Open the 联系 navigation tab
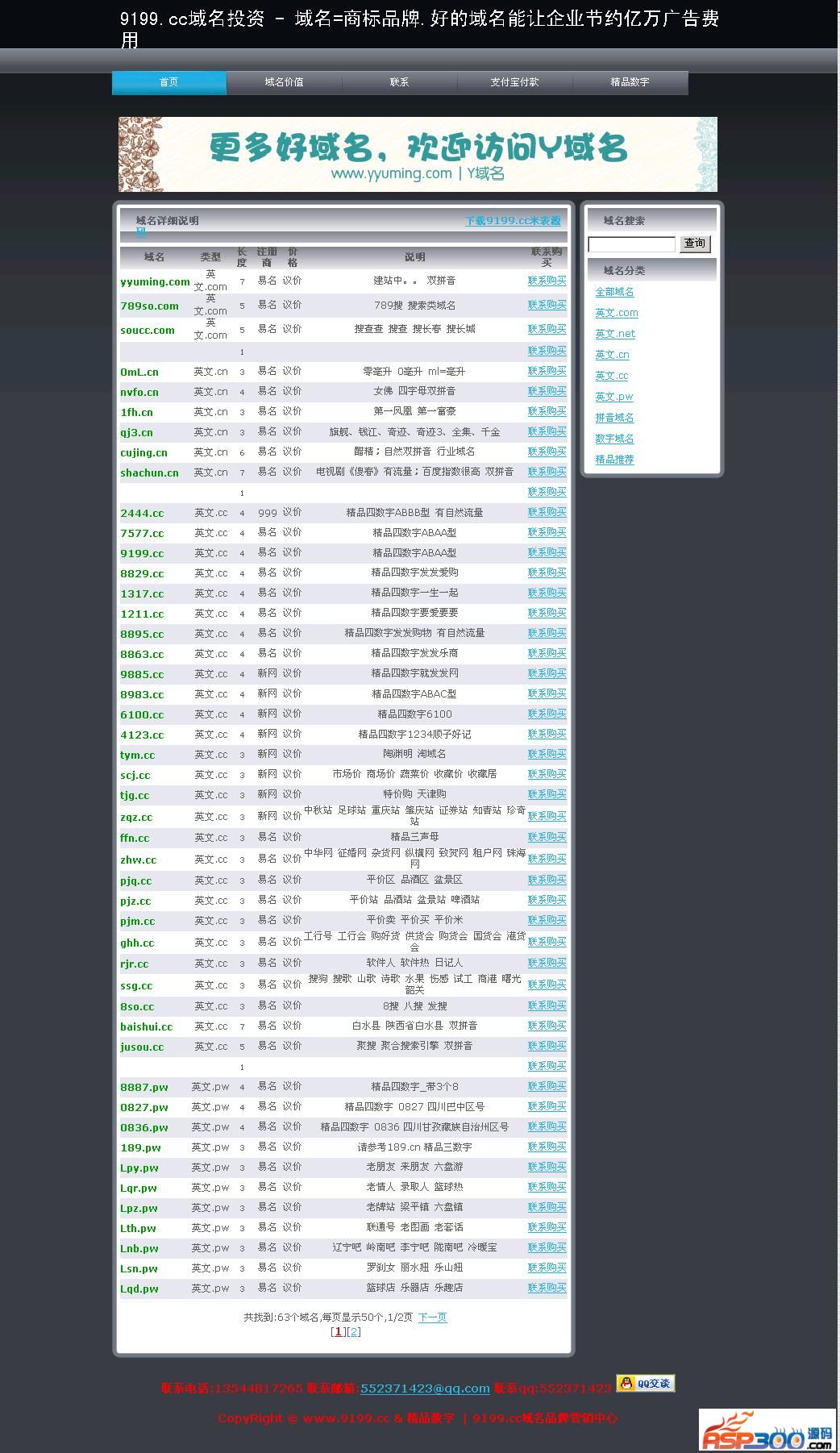This screenshot has width=840, height=1453. (399, 82)
